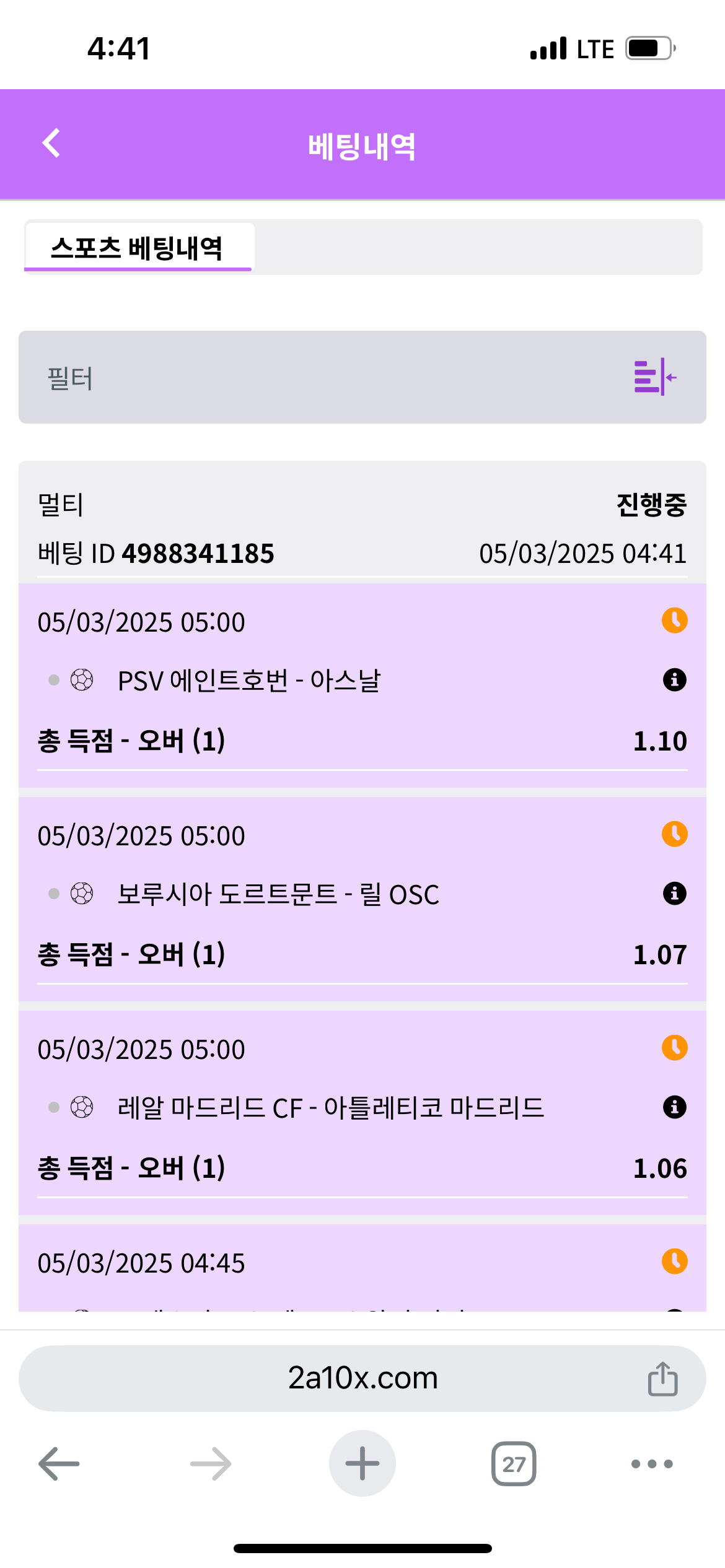The height and width of the screenshot is (1568, 725).
Task: Expand the 필터 filter panel
Action: (x=654, y=377)
